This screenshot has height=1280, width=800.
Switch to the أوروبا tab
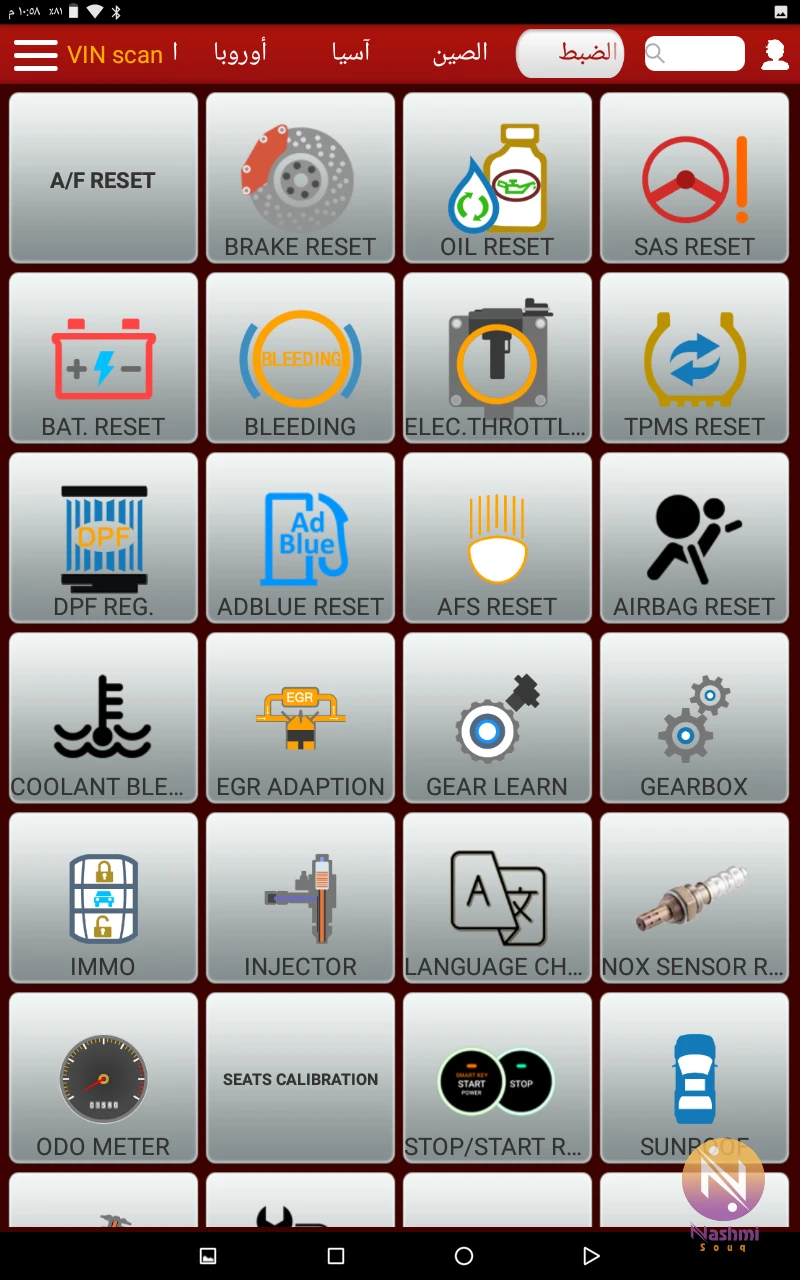click(240, 53)
